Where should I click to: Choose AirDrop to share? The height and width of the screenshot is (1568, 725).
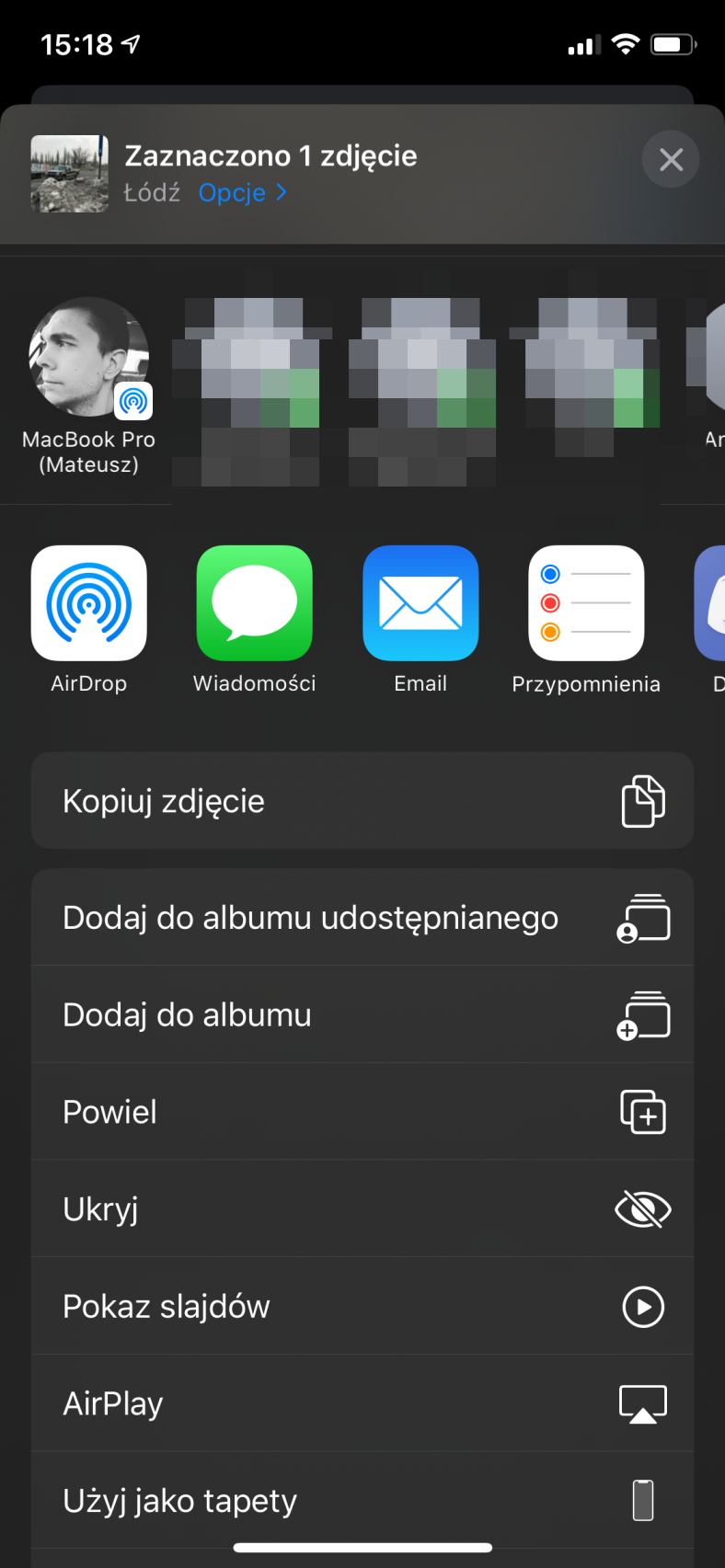[x=89, y=621]
